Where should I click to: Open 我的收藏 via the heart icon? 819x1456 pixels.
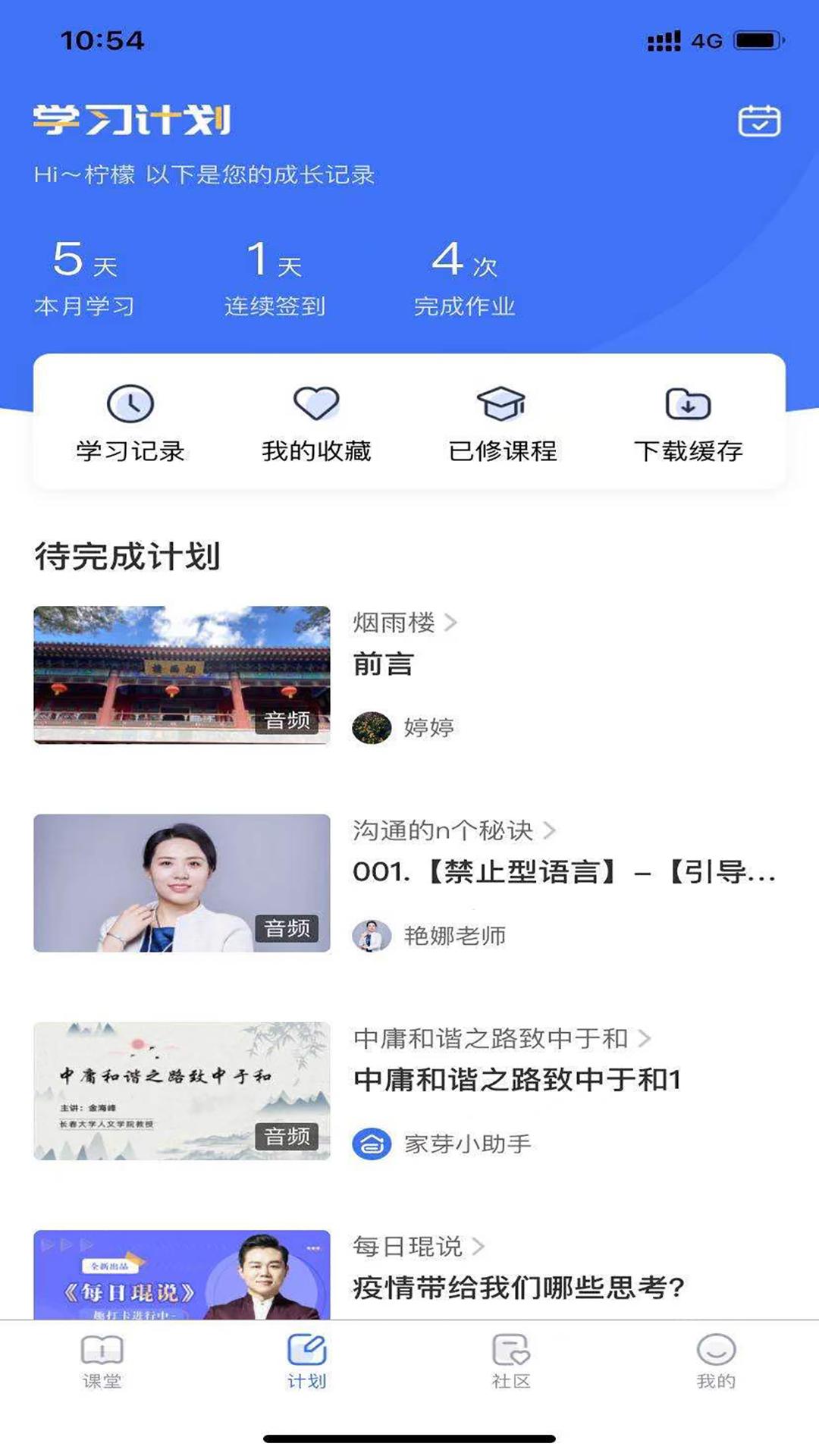point(317,404)
